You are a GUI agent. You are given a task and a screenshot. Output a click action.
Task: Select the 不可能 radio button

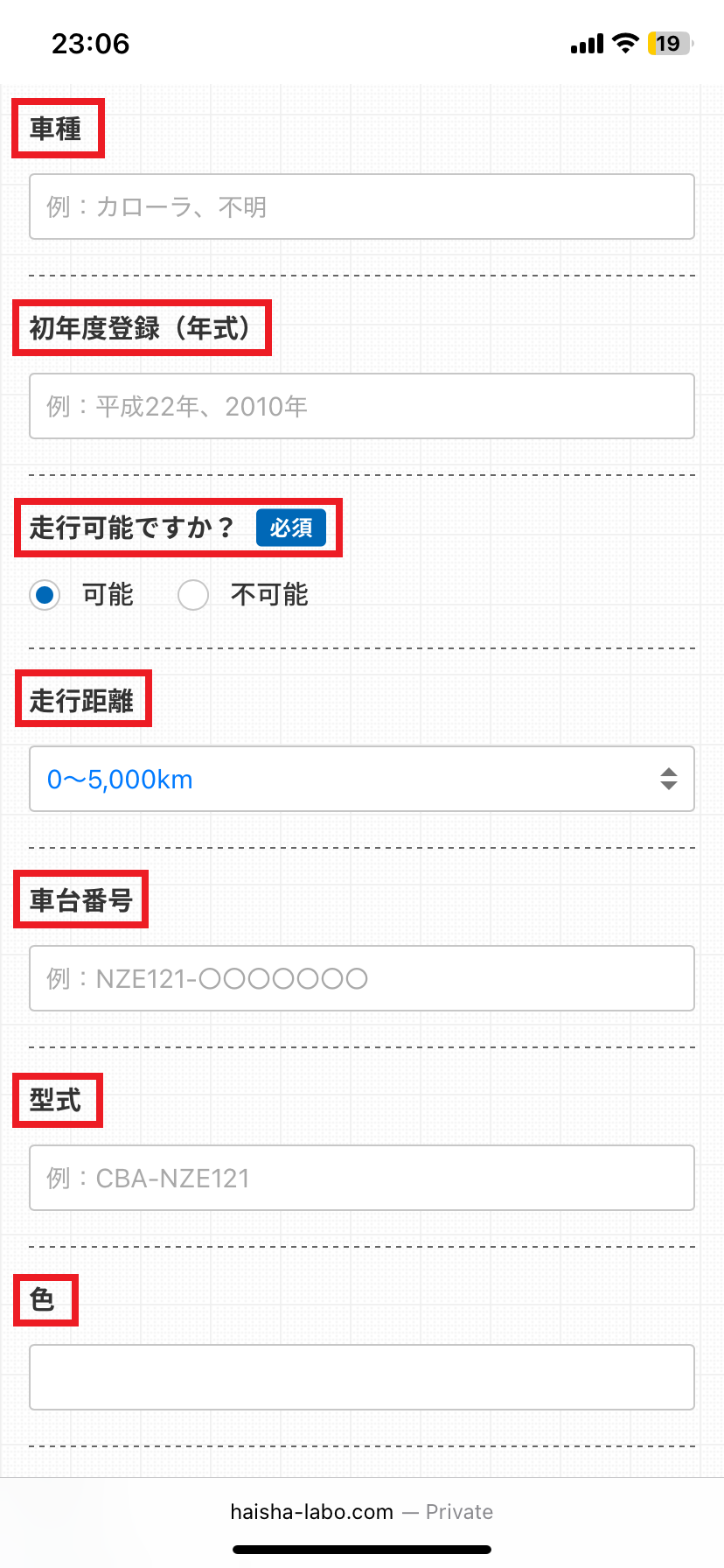(x=193, y=595)
